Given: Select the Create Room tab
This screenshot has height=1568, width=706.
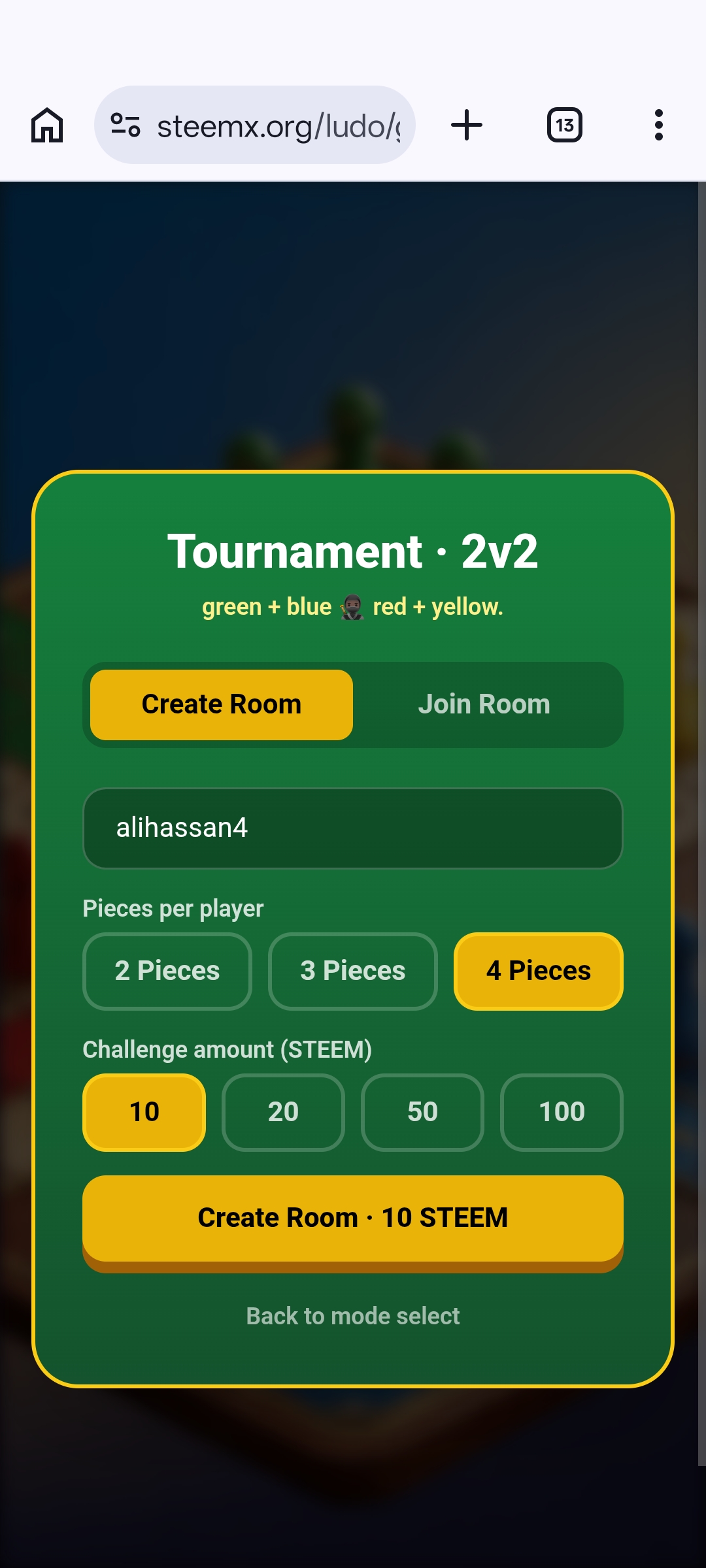Looking at the screenshot, I should tap(222, 704).
